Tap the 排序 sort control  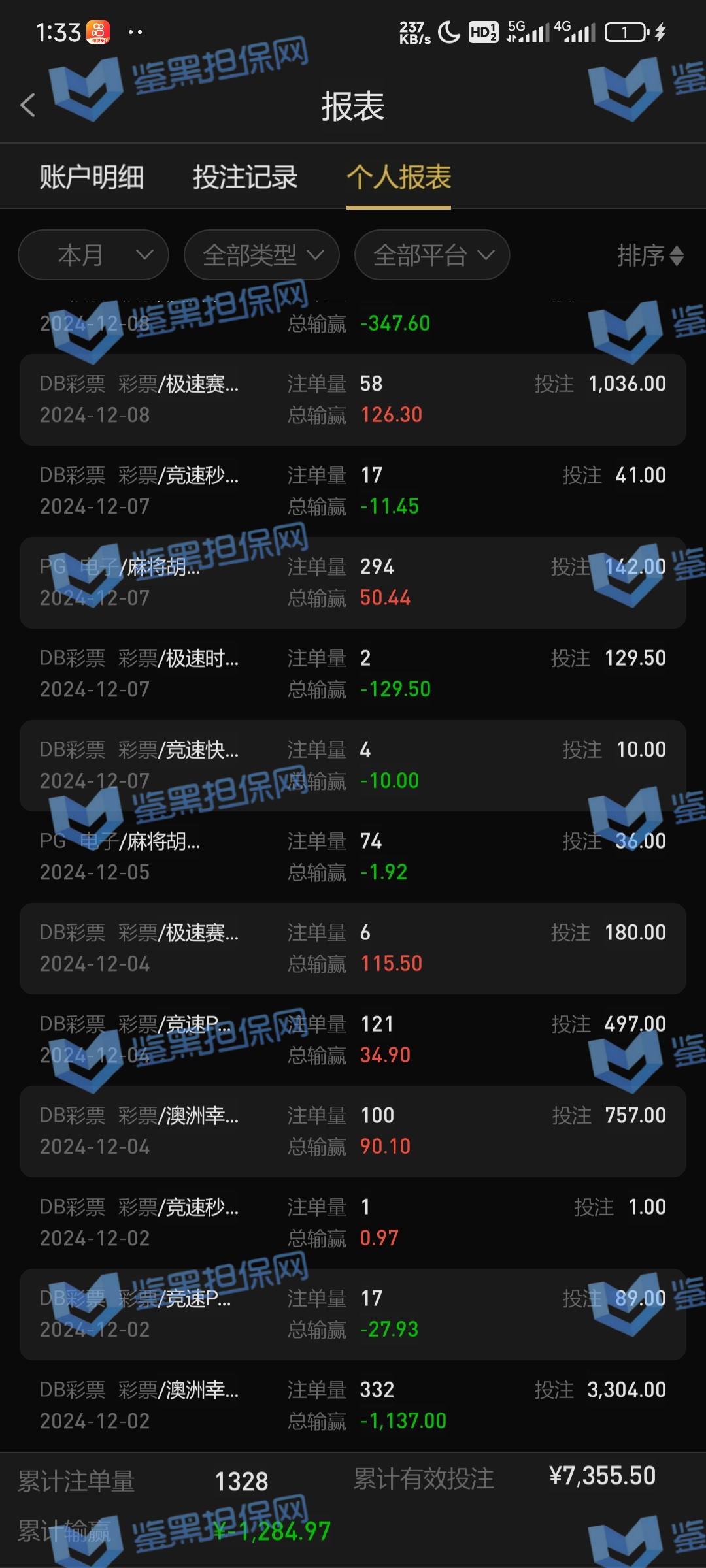(x=650, y=255)
